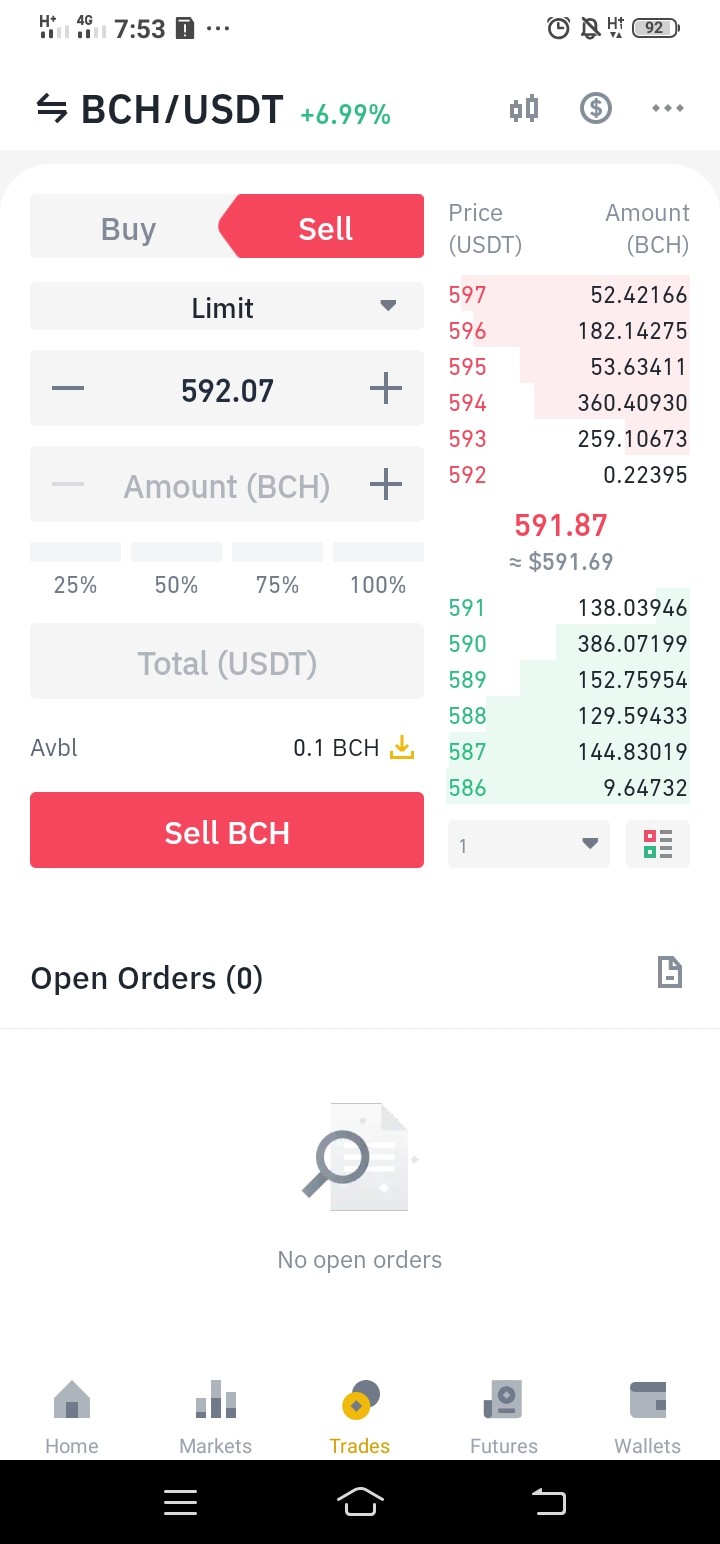720x1544 pixels.
Task: Change the order book layout view
Action: (658, 844)
